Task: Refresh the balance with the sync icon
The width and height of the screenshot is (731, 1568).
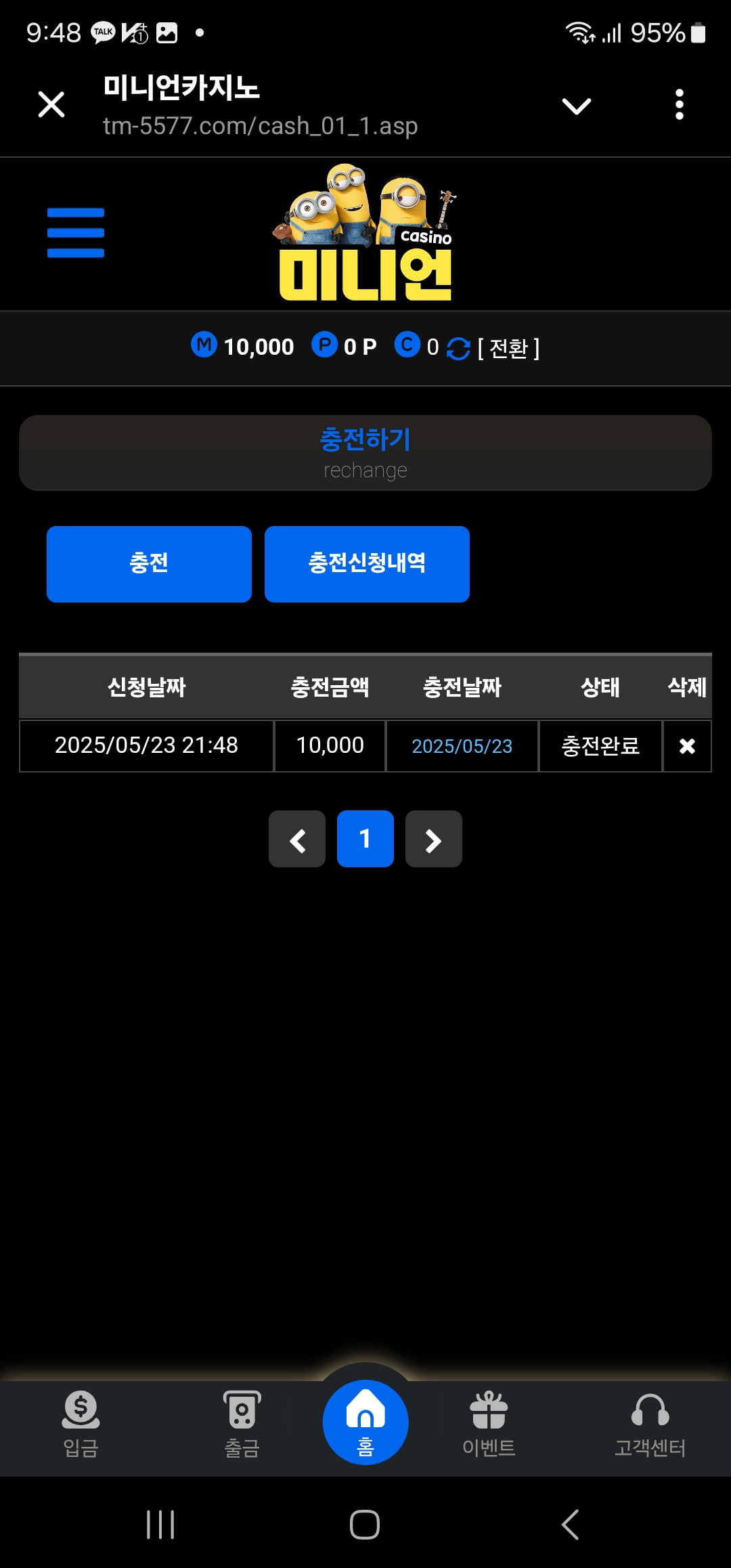Action: 458,349
